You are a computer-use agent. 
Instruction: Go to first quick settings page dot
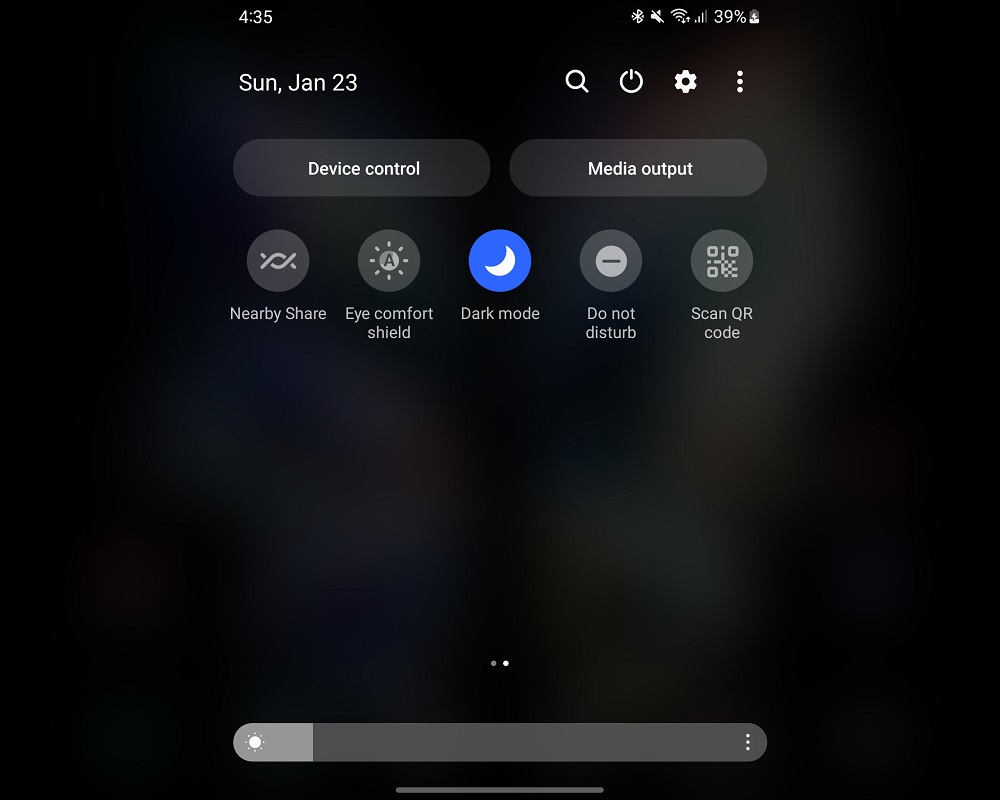(x=494, y=663)
